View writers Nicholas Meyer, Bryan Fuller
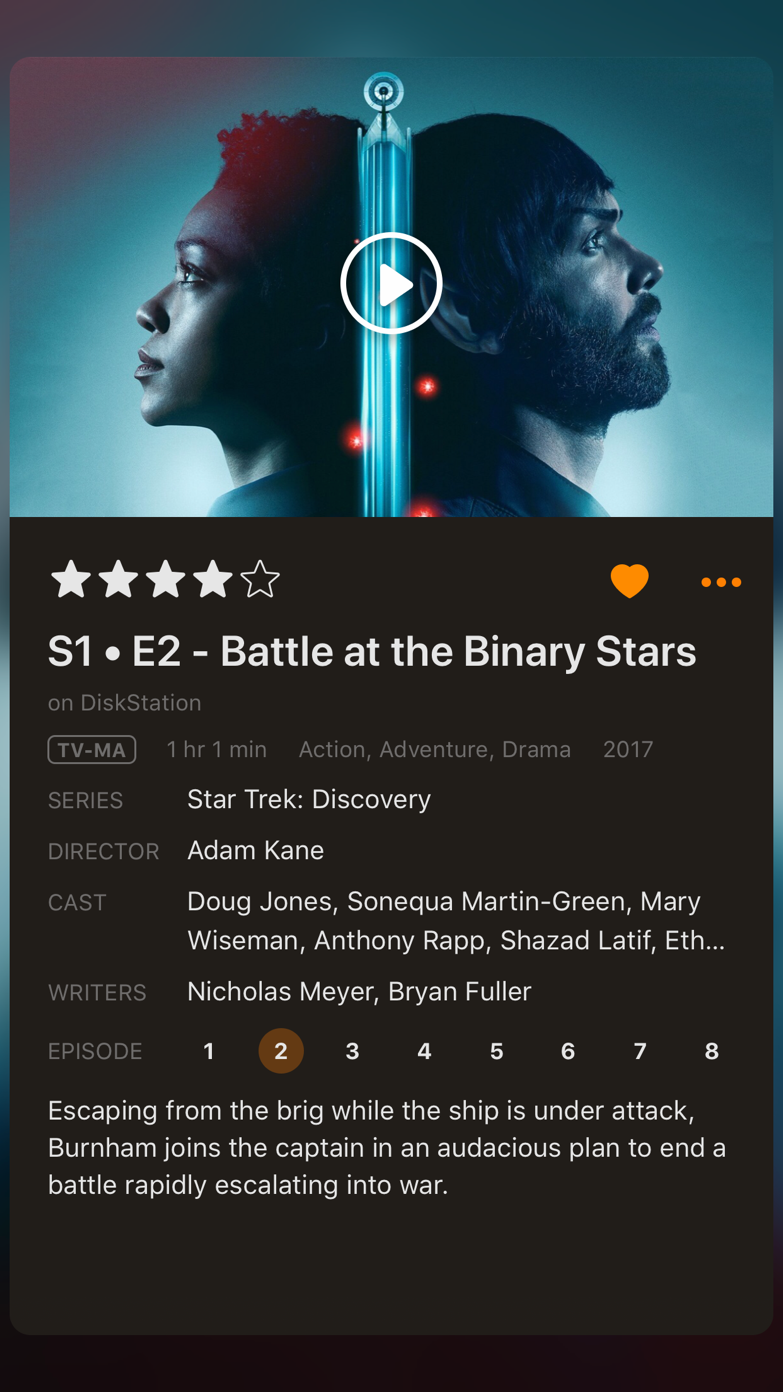Image resolution: width=783 pixels, height=1392 pixels. [359, 991]
